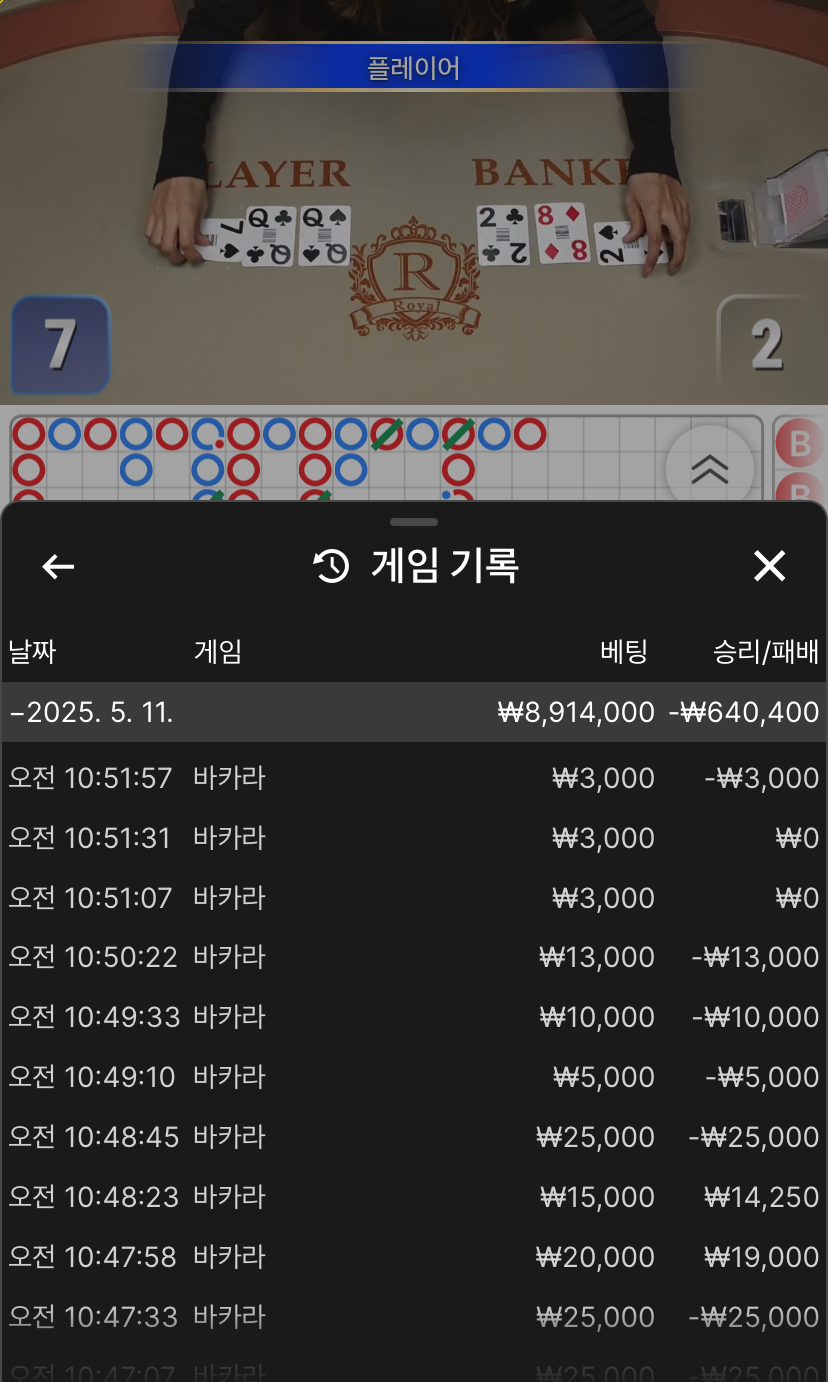Open the 오전 10:51:31 바카라 record
Screen dimensions: 828x1382
pos(414,838)
